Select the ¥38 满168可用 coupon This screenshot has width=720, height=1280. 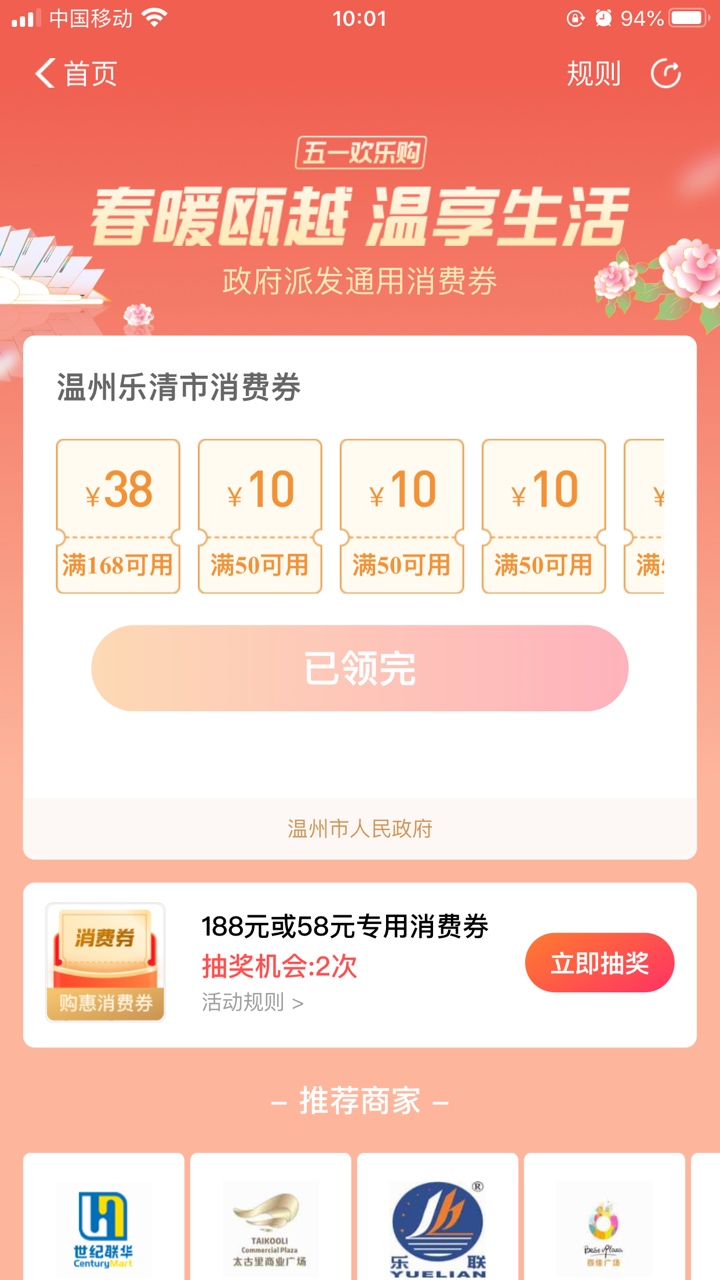[118, 516]
